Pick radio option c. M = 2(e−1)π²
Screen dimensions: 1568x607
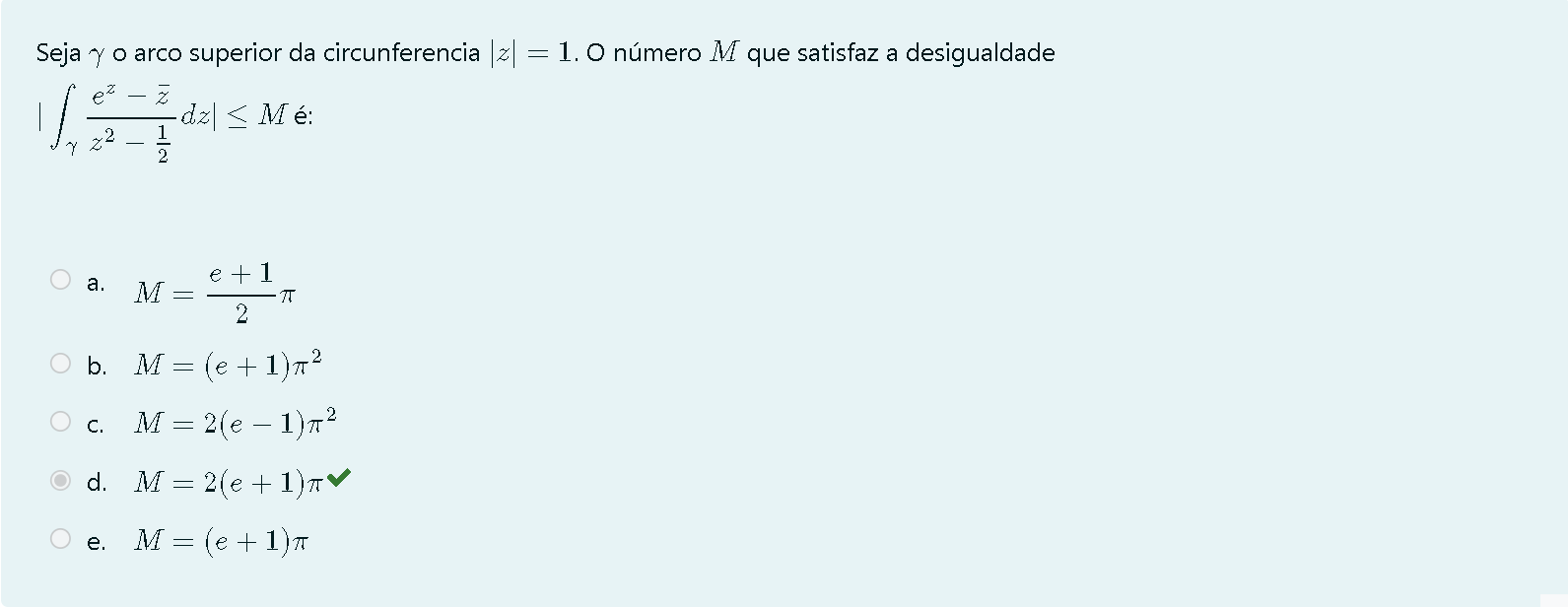tap(61, 422)
